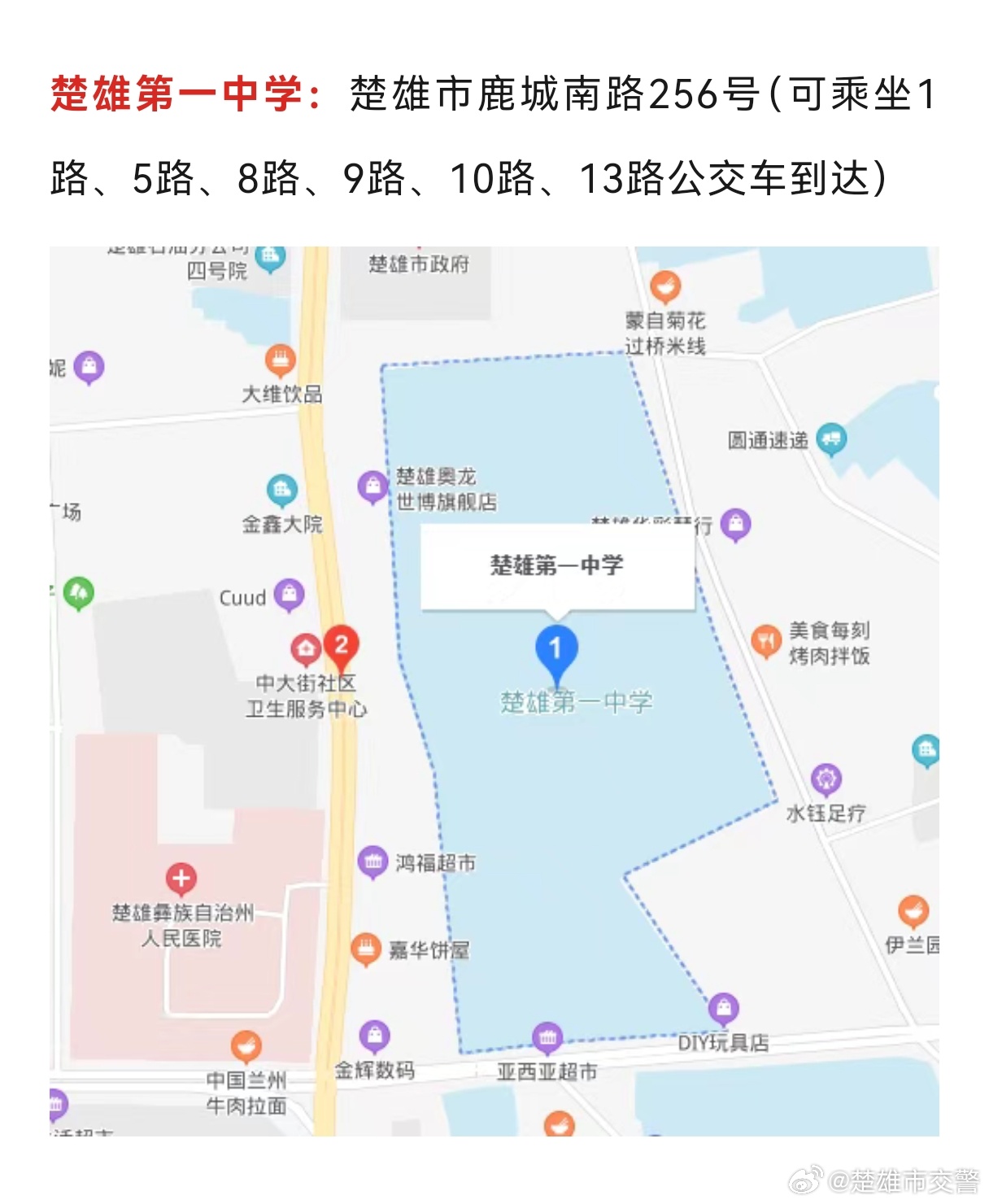Click the 金辉数码 shop icon

click(x=373, y=1033)
